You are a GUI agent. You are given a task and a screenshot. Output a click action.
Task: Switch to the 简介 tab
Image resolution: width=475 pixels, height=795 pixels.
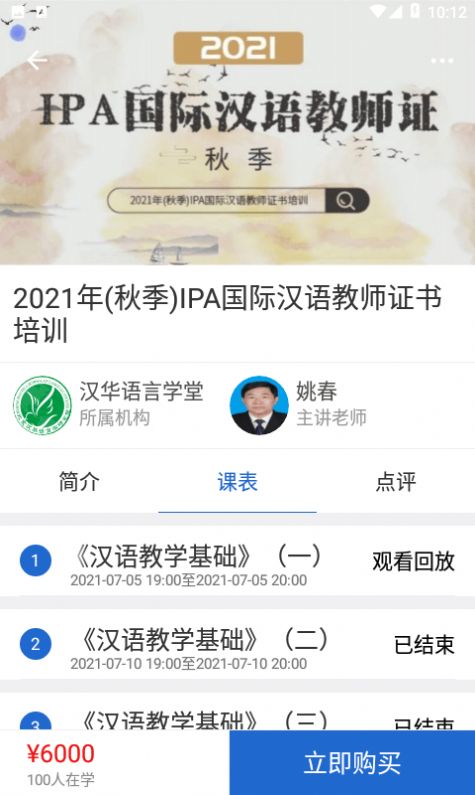pyautogui.click(x=79, y=482)
